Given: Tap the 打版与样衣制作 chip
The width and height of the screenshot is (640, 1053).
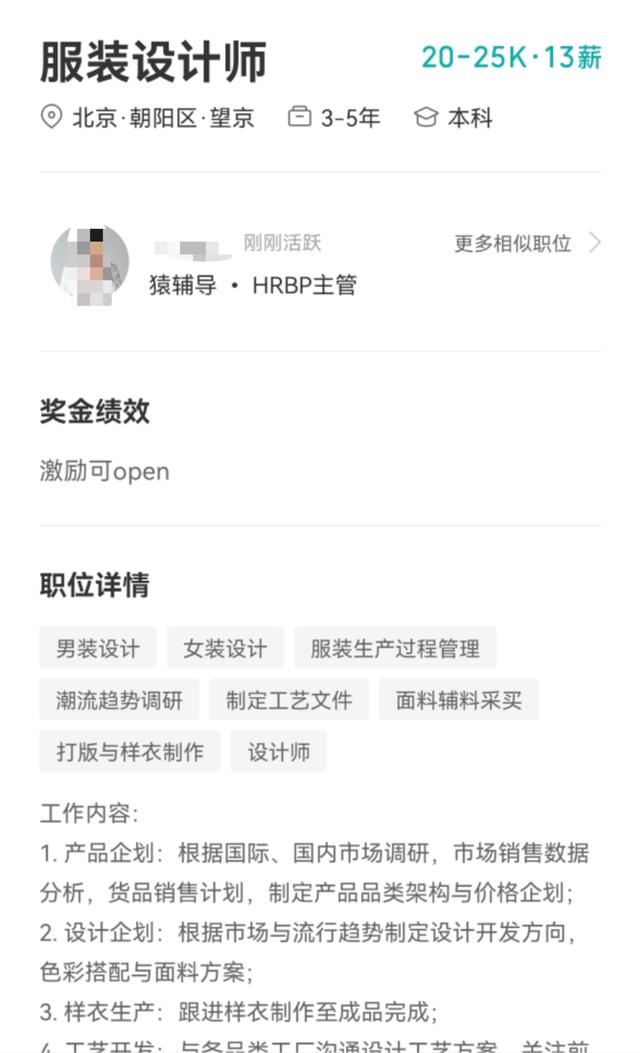Looking at the screenshot, I should point(130,751).
